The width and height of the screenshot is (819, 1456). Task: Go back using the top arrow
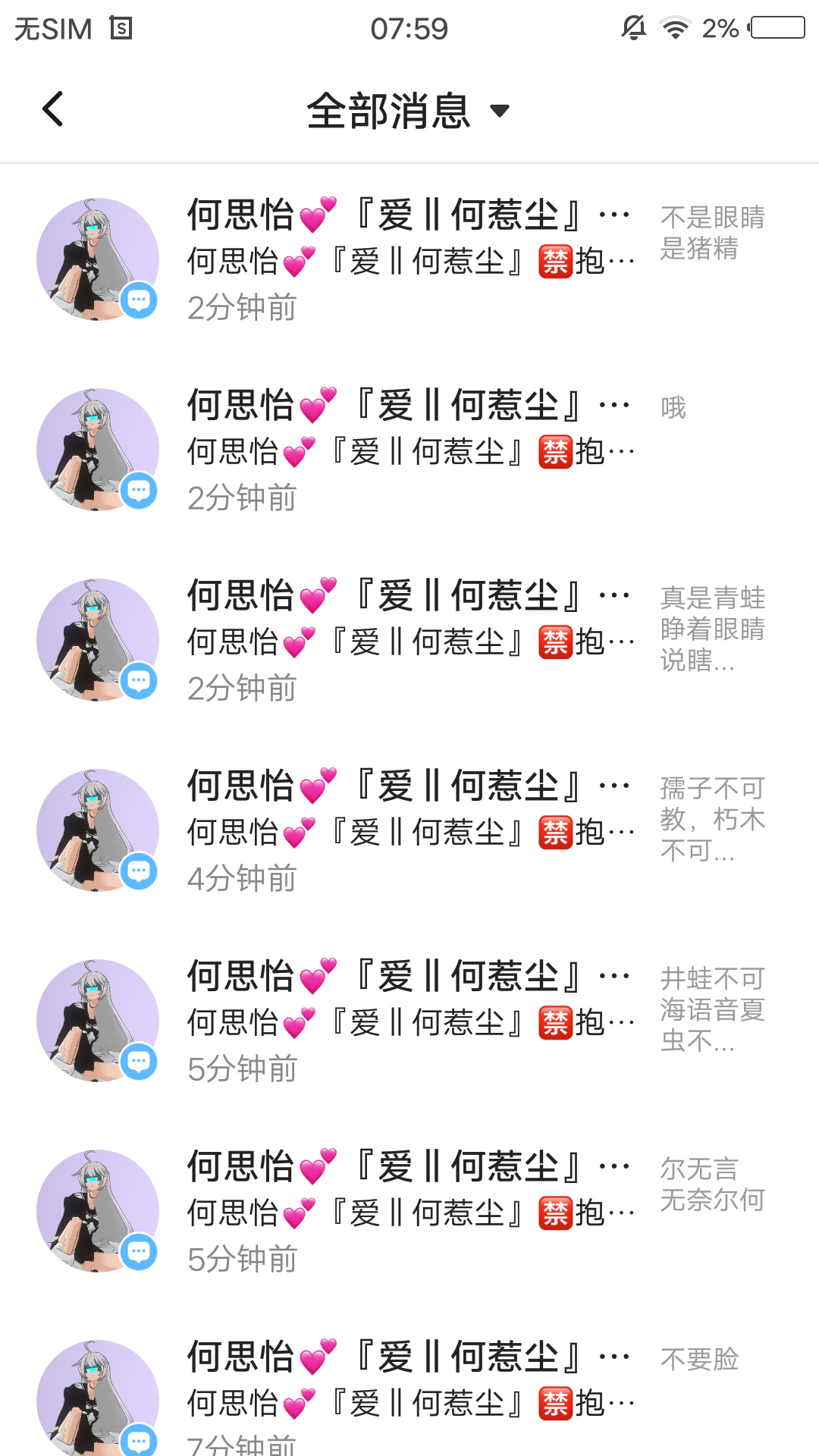point(52,109)
